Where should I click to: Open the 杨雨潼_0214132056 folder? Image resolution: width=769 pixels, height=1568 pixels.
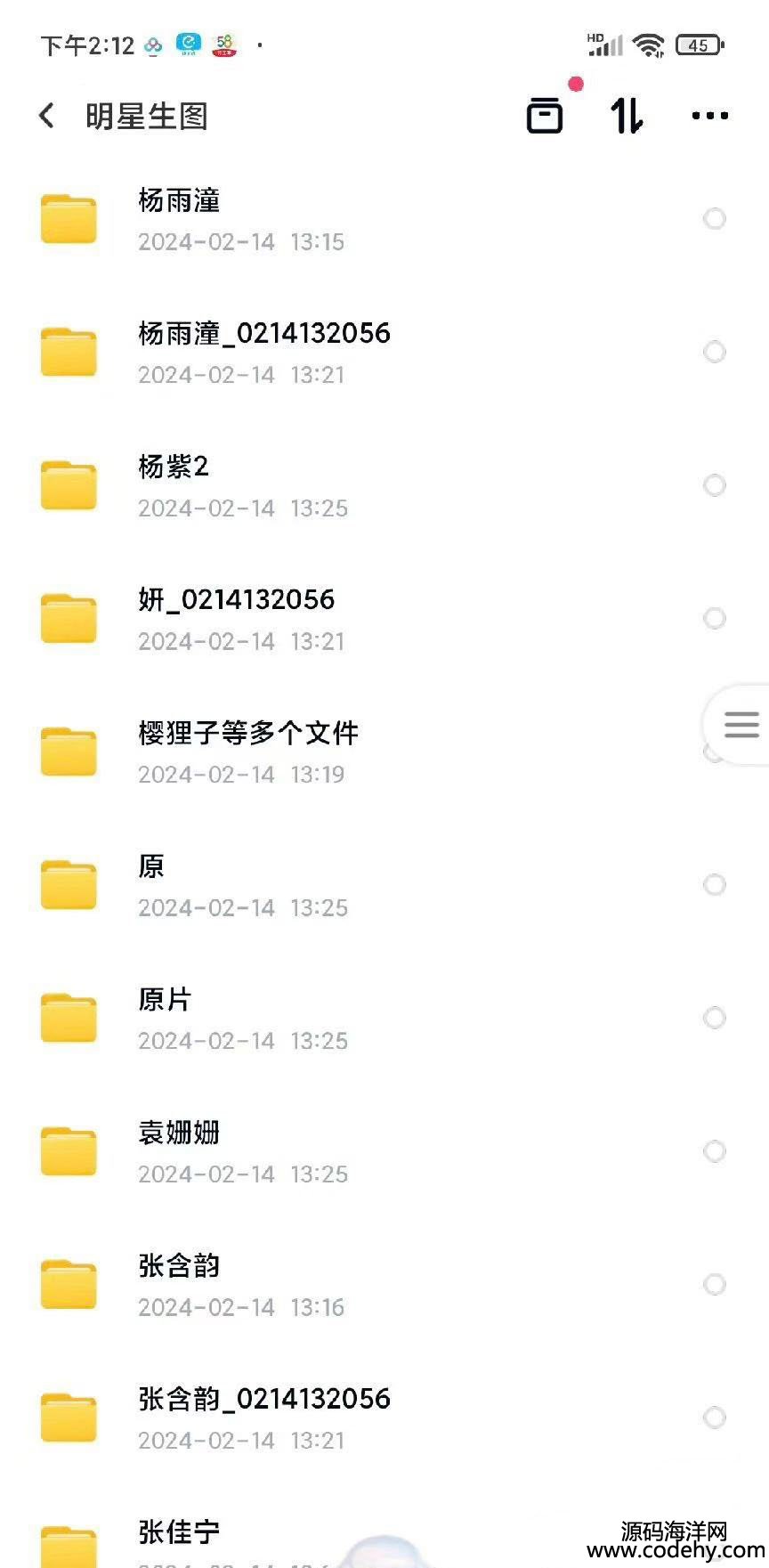(384, 353)
